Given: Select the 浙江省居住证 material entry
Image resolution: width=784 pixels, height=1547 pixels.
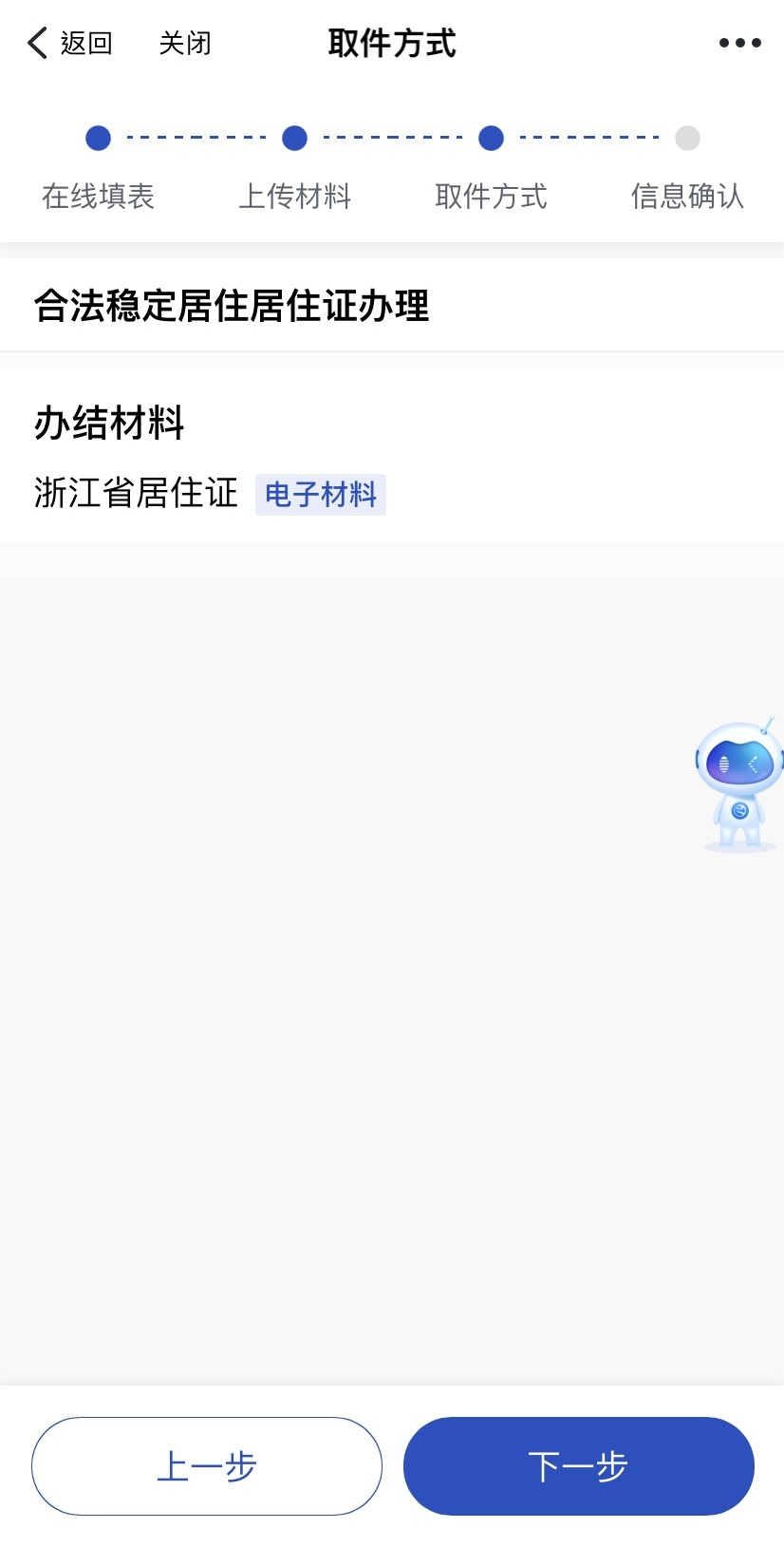Looking at the screenshot, I should click(x=135, y=494).
